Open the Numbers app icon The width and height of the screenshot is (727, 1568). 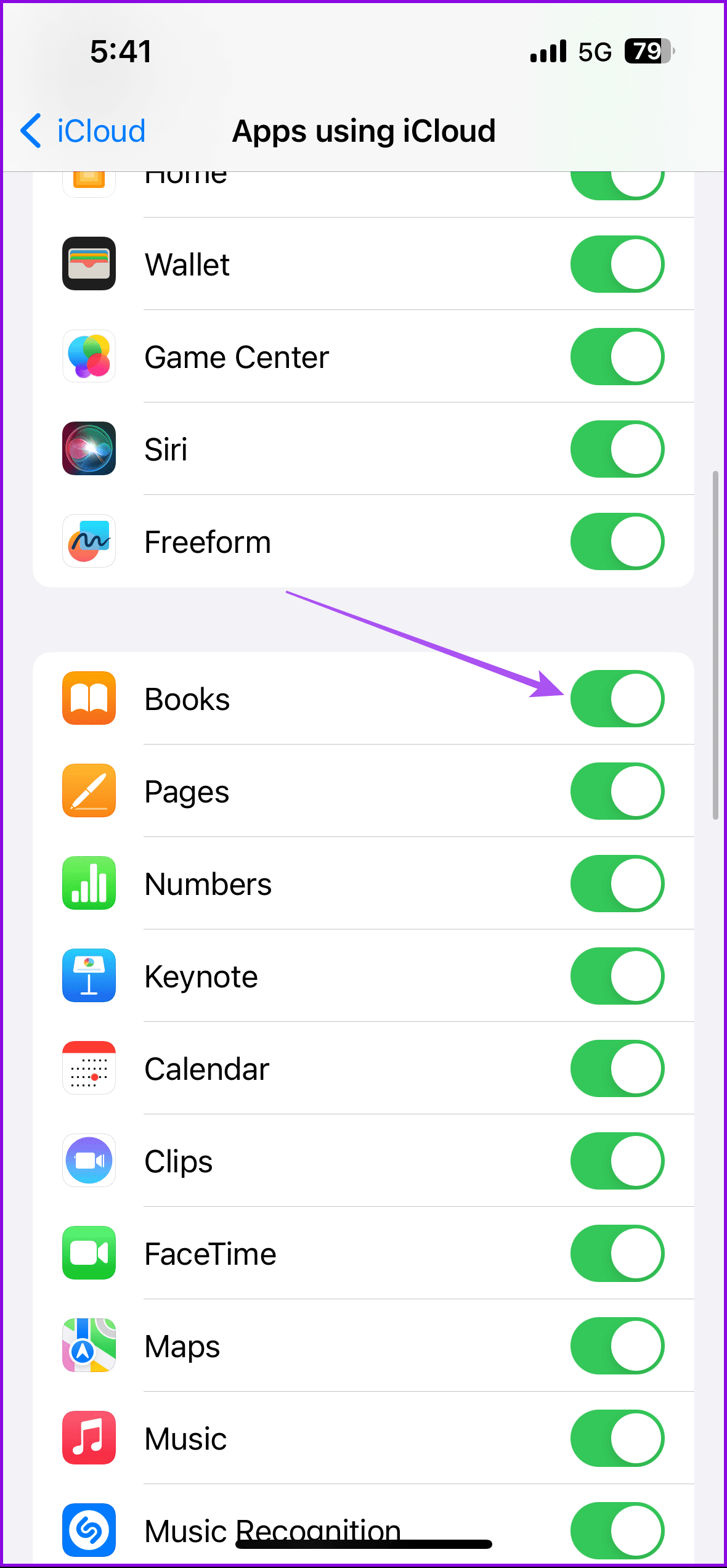(x=89, y=884)
